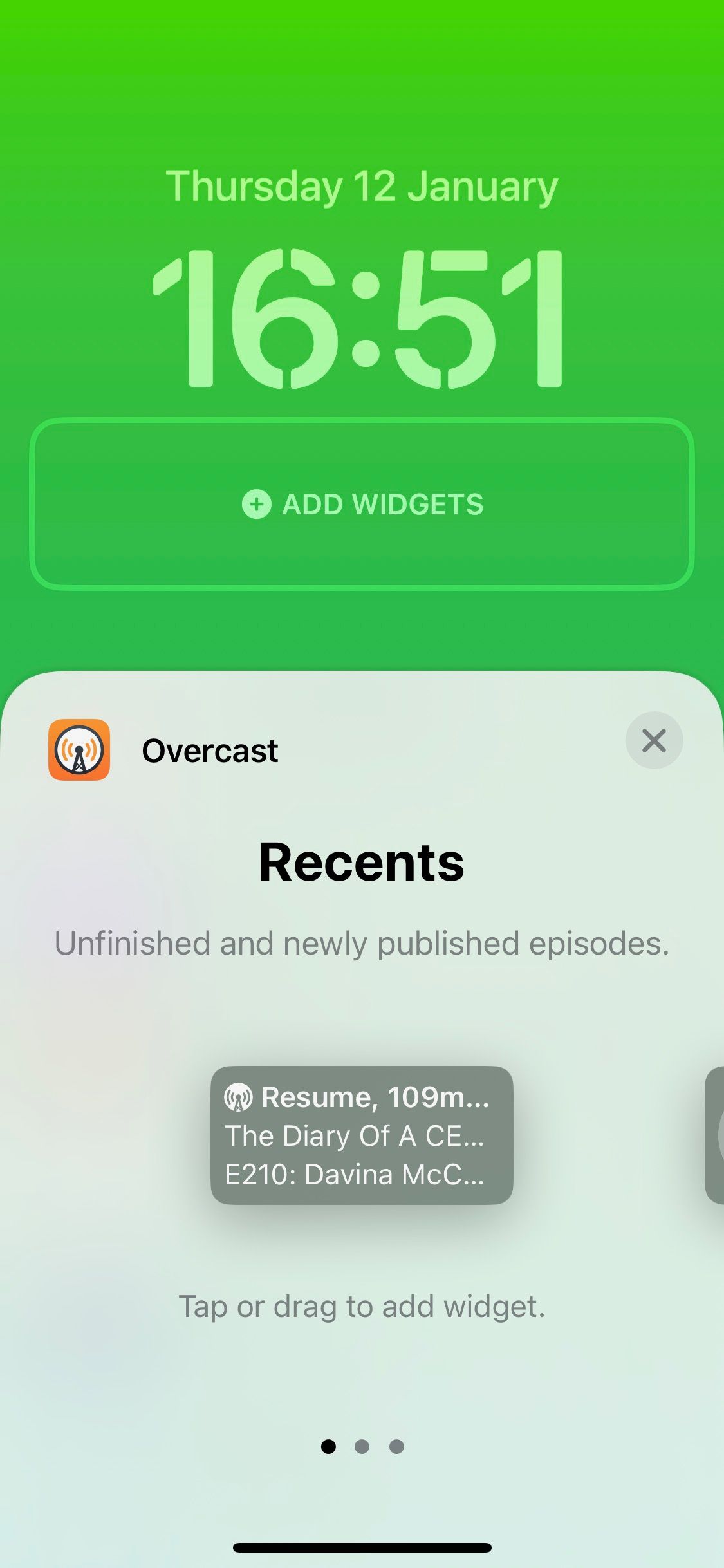The image size is (724, 1568).
Task: Add the Recents 'Resume, 109m' widget
Action: coord(362,1135)
